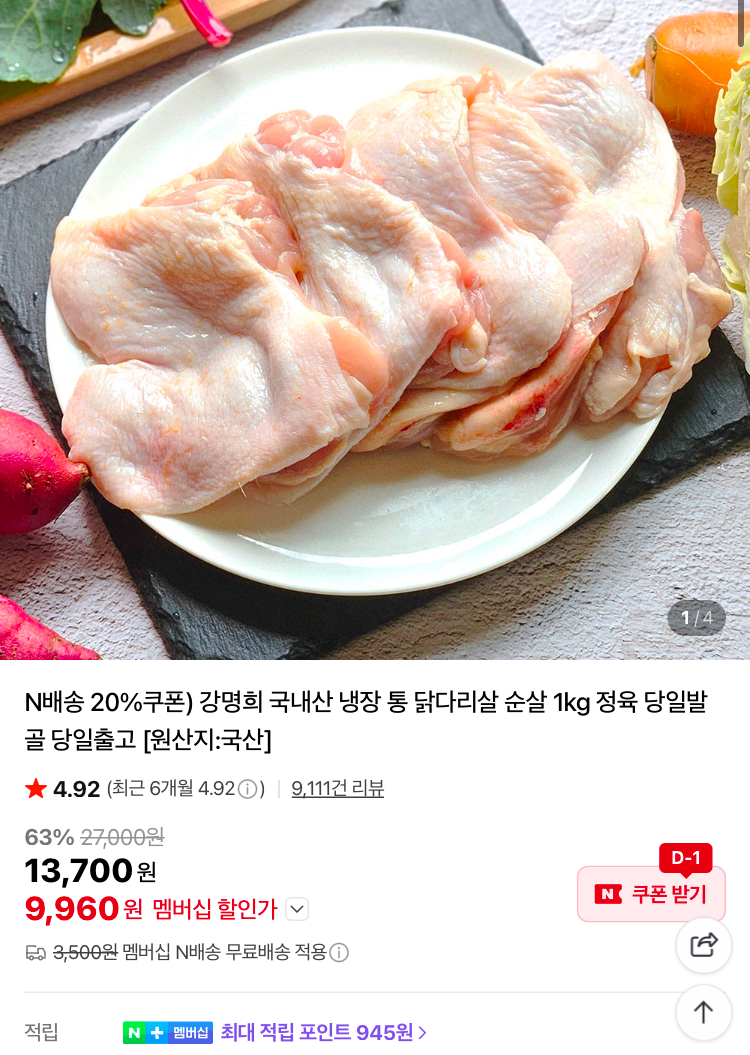Image resolution: width=750 pixels, height=1055 pixels.
Task: Open the 9,111건 리뷰 link
Action: pos(337,788)
